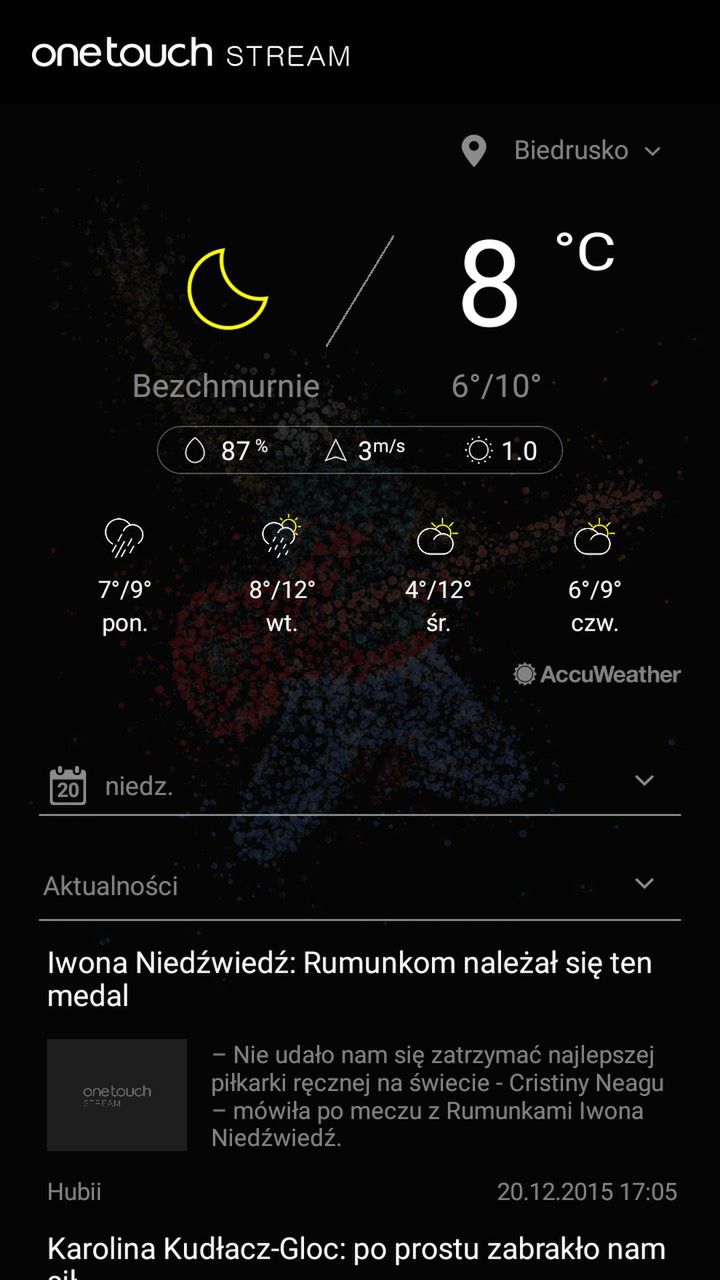720x1280 pixels.
Task: Open the Biedrusko location dropdown
Action: point(570,151)
